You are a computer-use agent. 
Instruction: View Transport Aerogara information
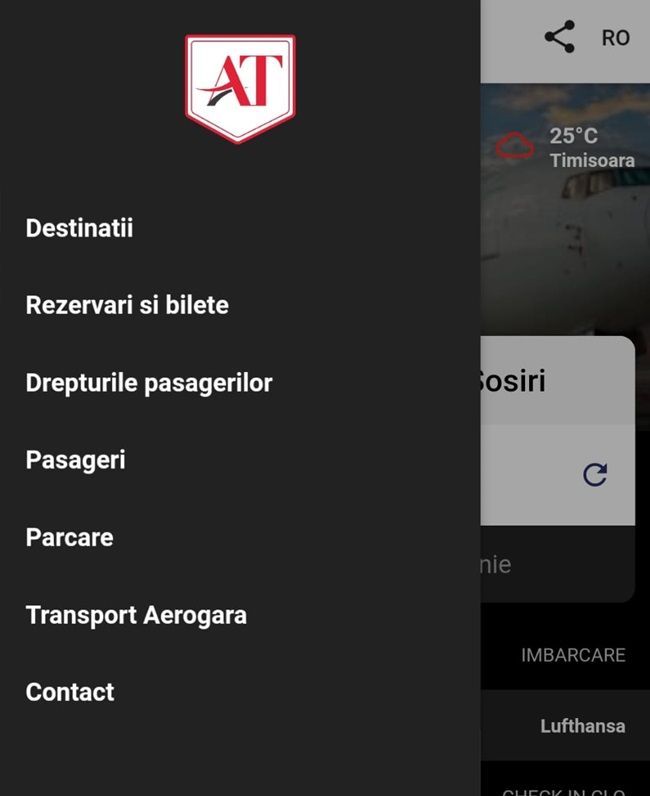click(x=136, y=615)
